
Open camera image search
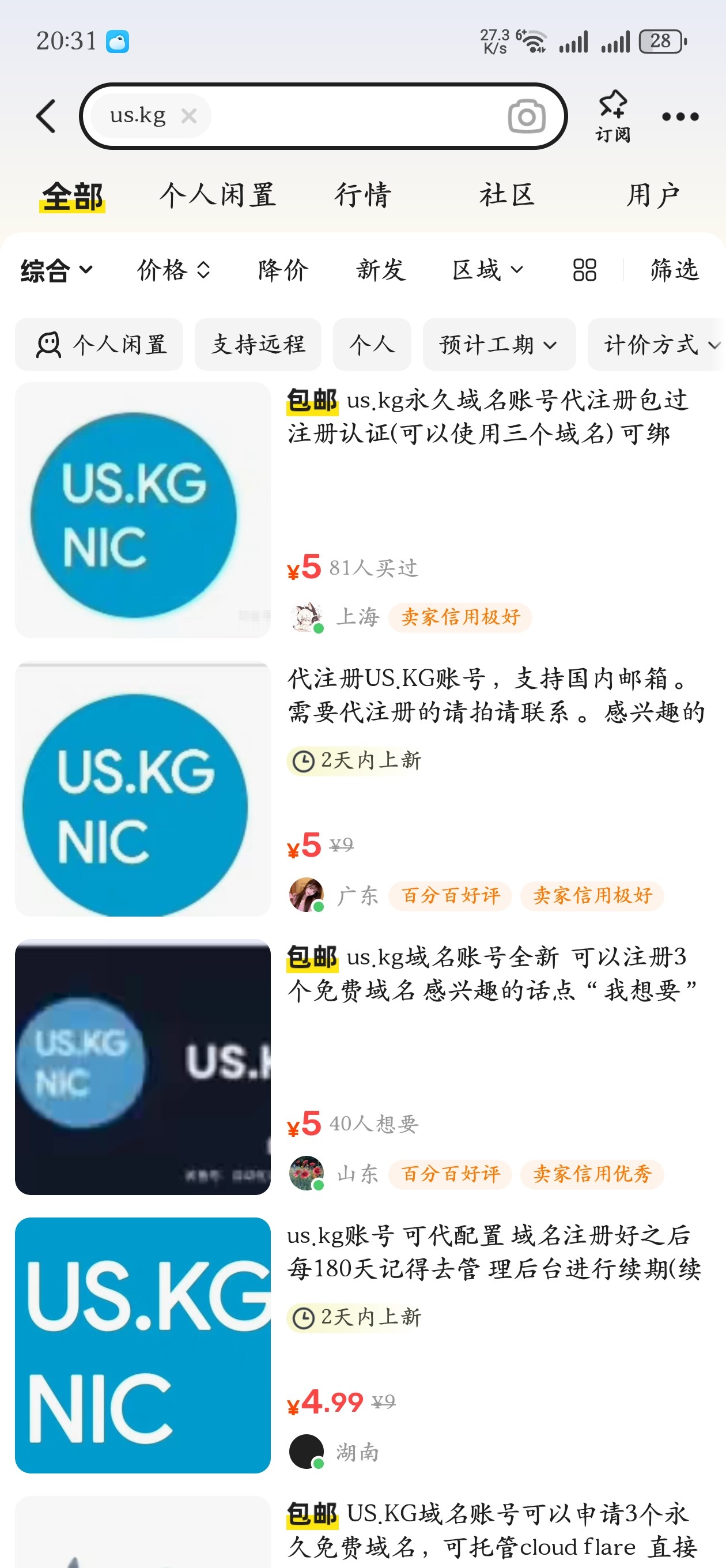pyautogui.click(x=526, y=116)
